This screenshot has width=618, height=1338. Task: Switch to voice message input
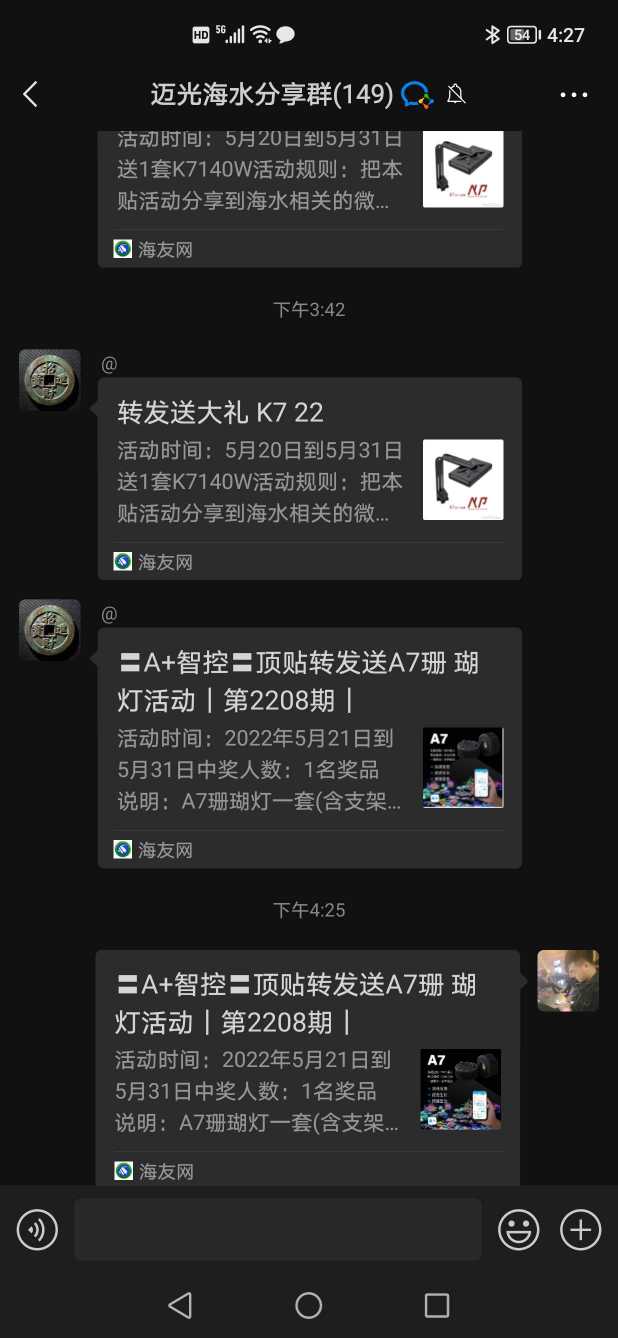tap(38, 1229)
